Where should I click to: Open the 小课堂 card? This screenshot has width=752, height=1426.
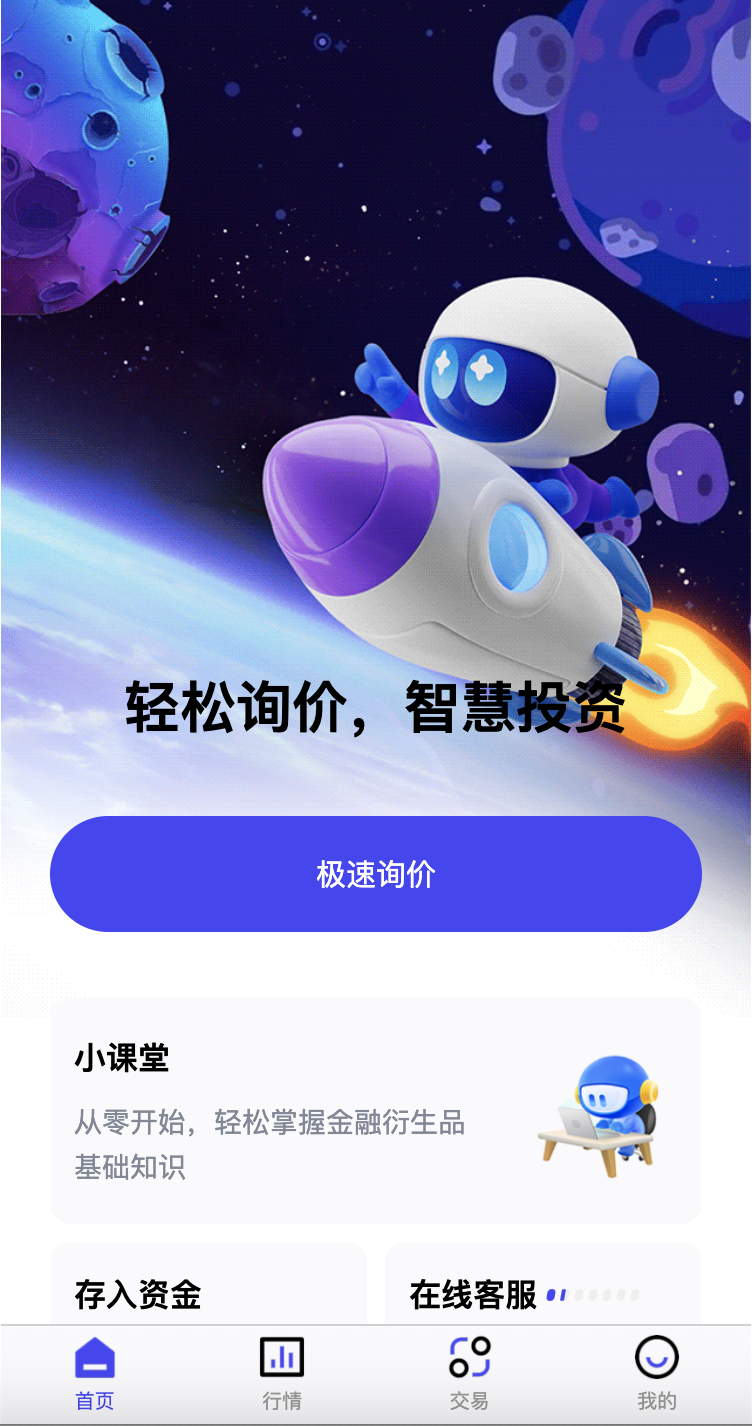pos(376,1110)
